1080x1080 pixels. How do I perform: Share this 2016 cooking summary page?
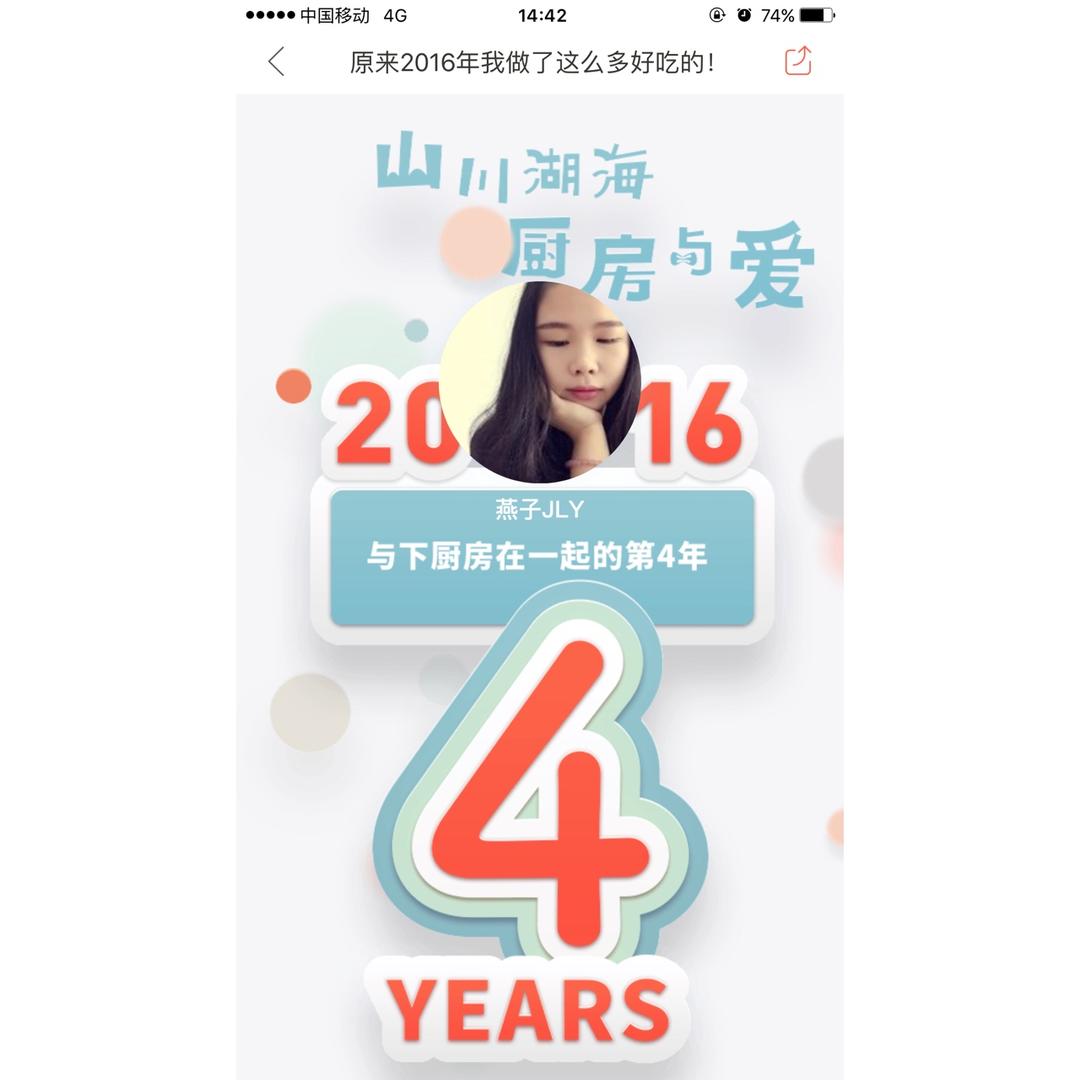(798, 61)
